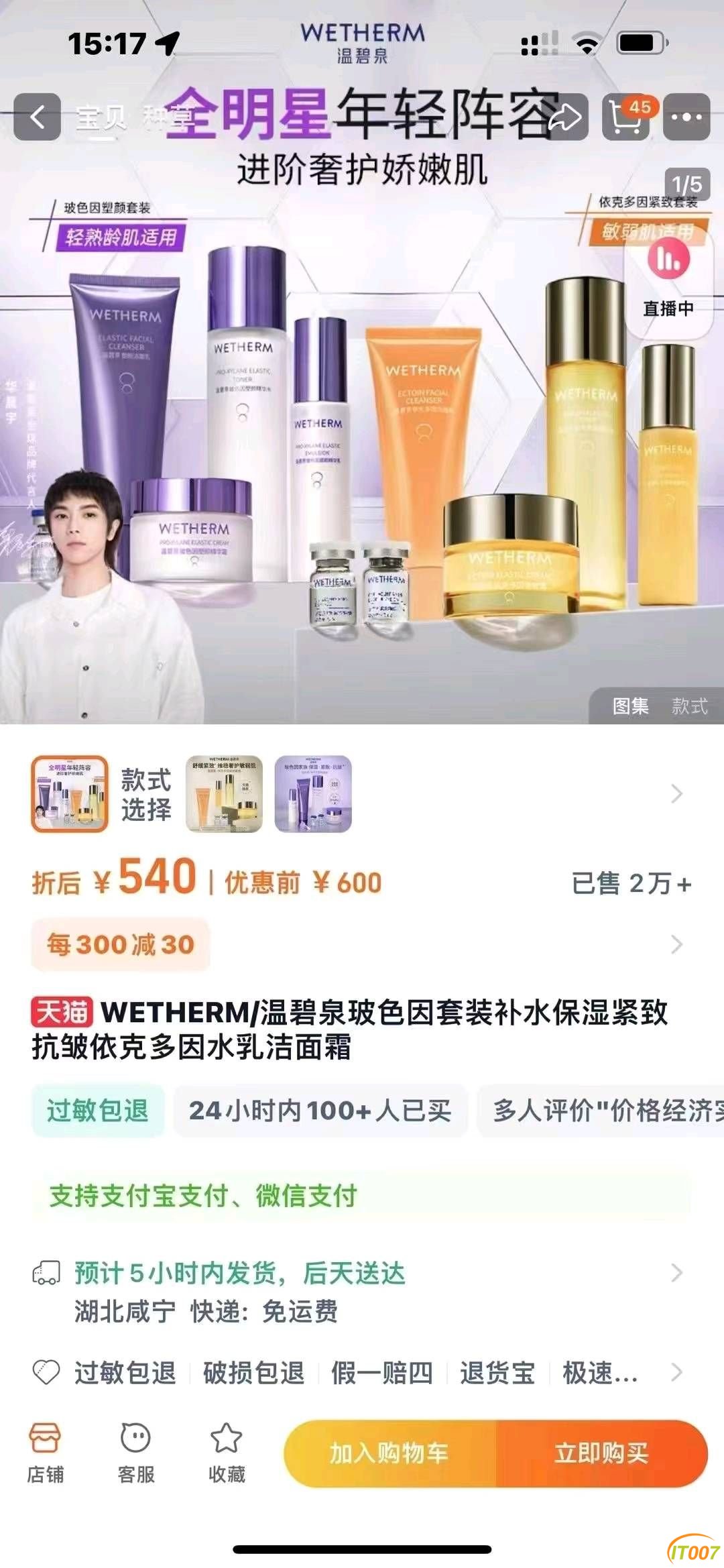View service guarantees row with 破损包退
The image size is (724, 1568).
pos(253,1373)
